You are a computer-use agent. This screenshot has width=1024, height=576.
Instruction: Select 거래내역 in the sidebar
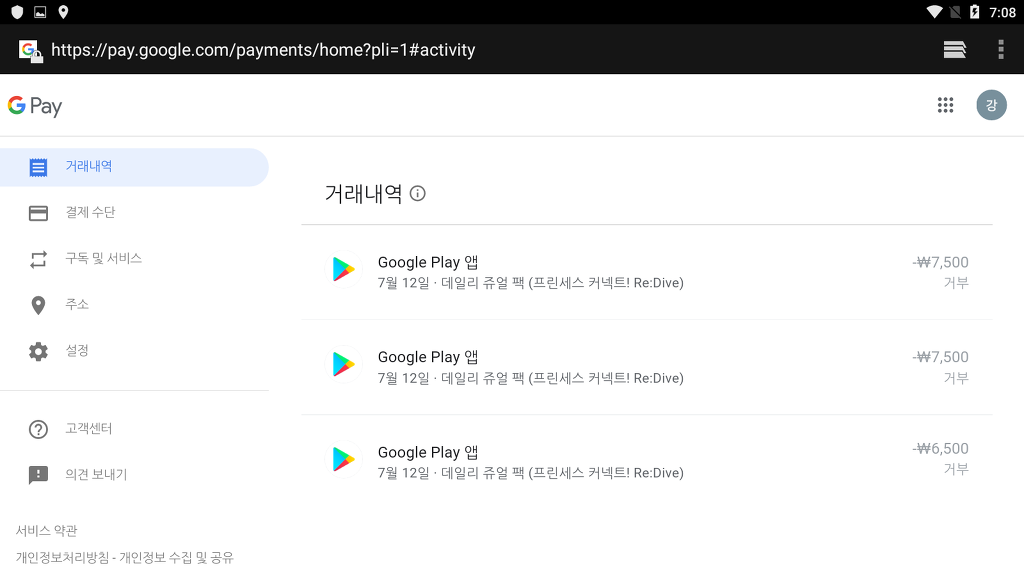pyautogui.click(x=134, y=167)
